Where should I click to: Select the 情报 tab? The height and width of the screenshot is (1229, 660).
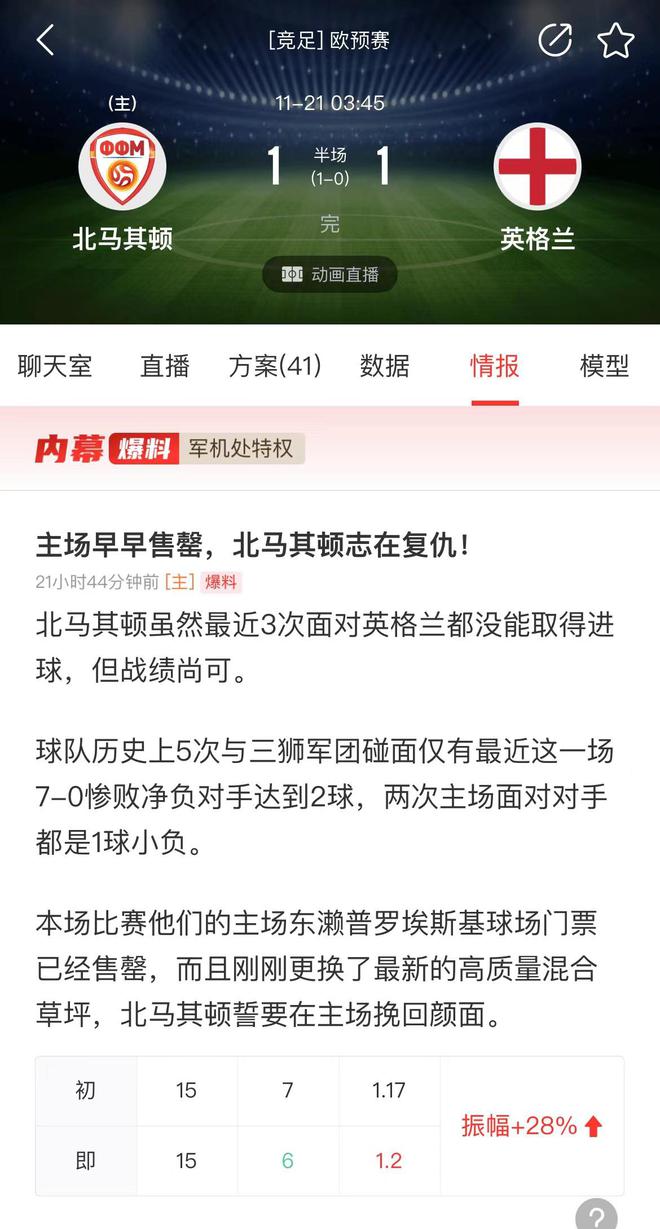[x=495, y=366]
